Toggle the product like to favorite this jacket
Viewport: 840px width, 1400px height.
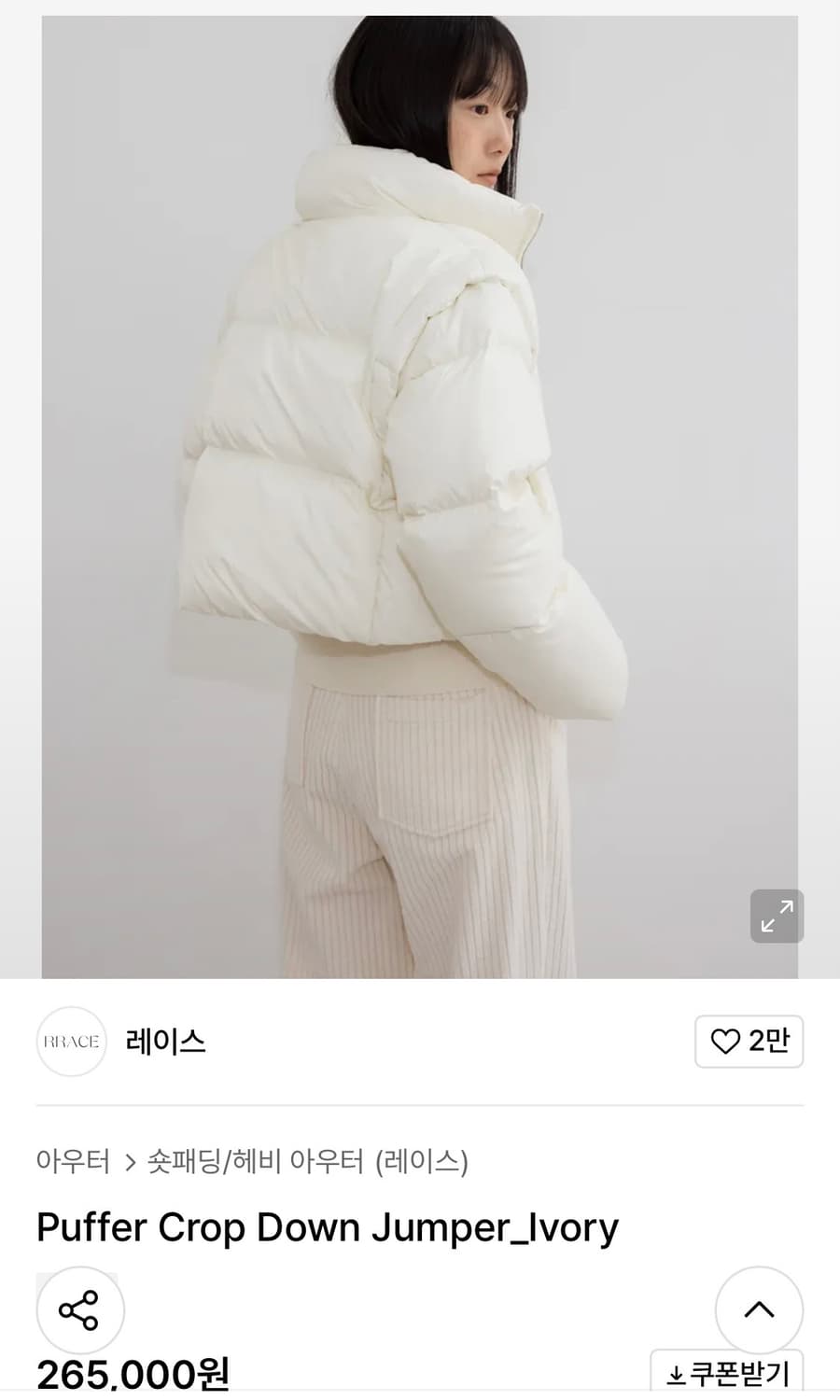pos(749,1042)
